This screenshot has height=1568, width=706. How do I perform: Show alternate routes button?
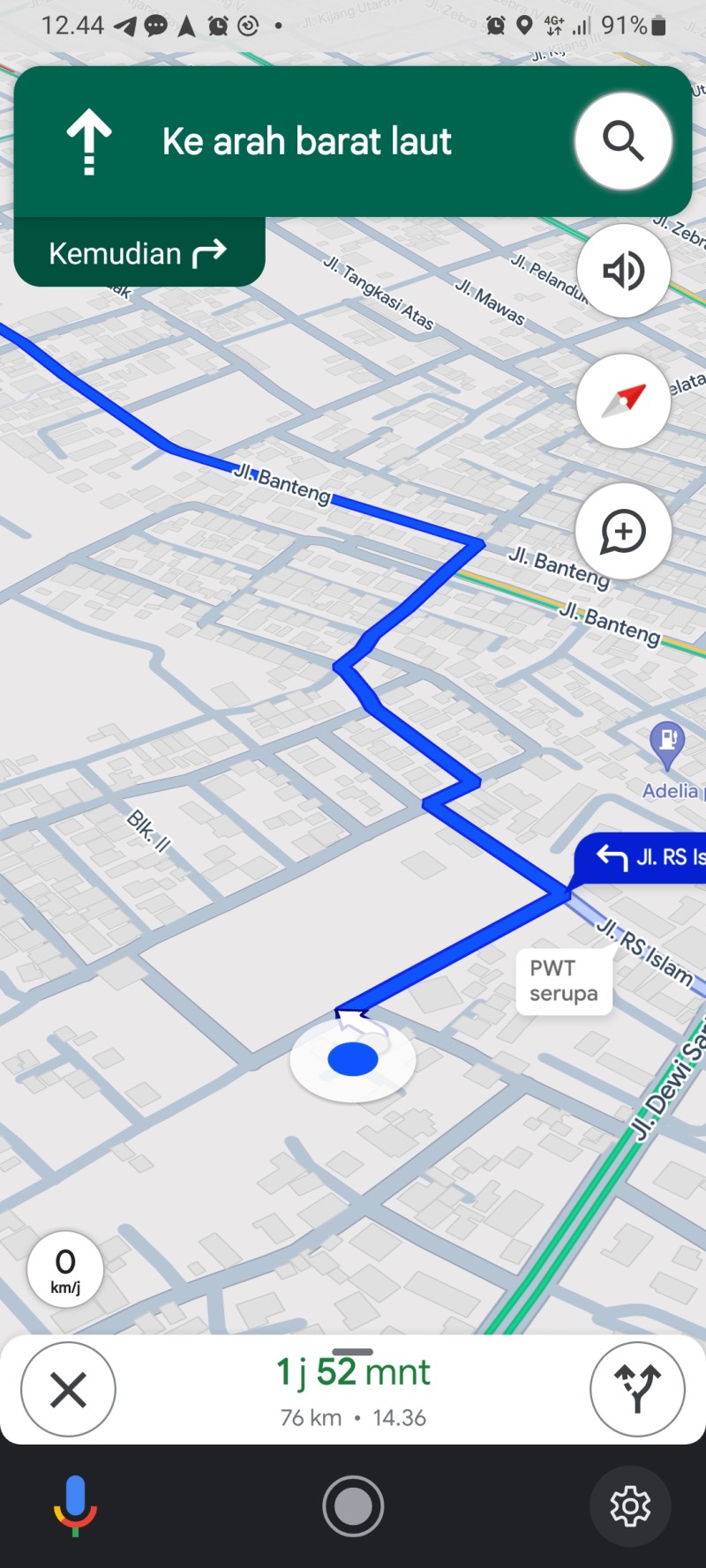[637, 1390]
